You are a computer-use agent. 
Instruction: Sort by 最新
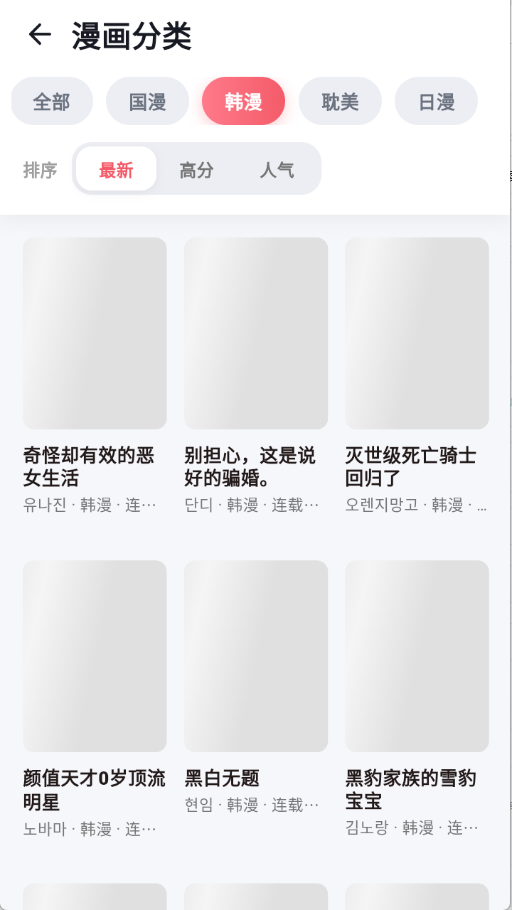pyautogui.click(x=116, y=169)
